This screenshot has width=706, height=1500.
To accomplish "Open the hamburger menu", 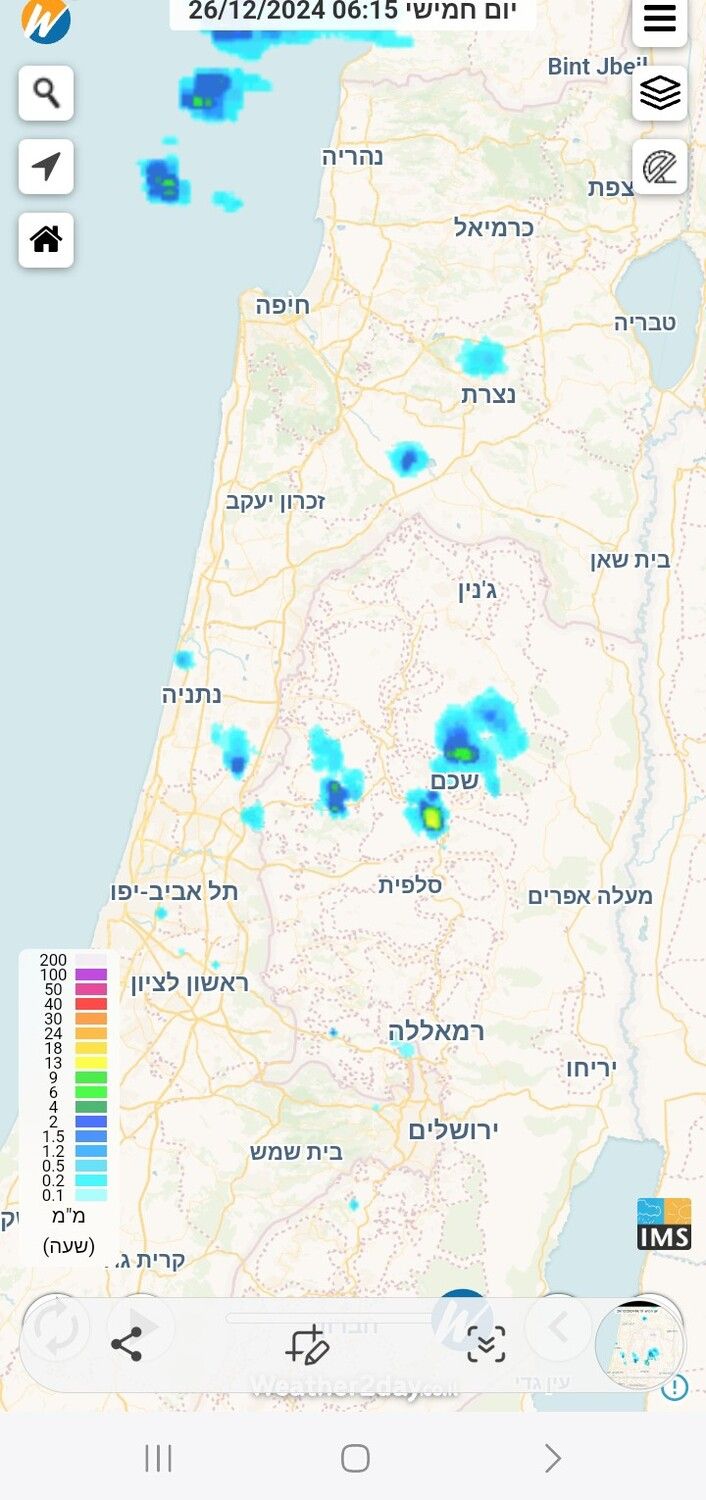I will [x=660, y=20].
